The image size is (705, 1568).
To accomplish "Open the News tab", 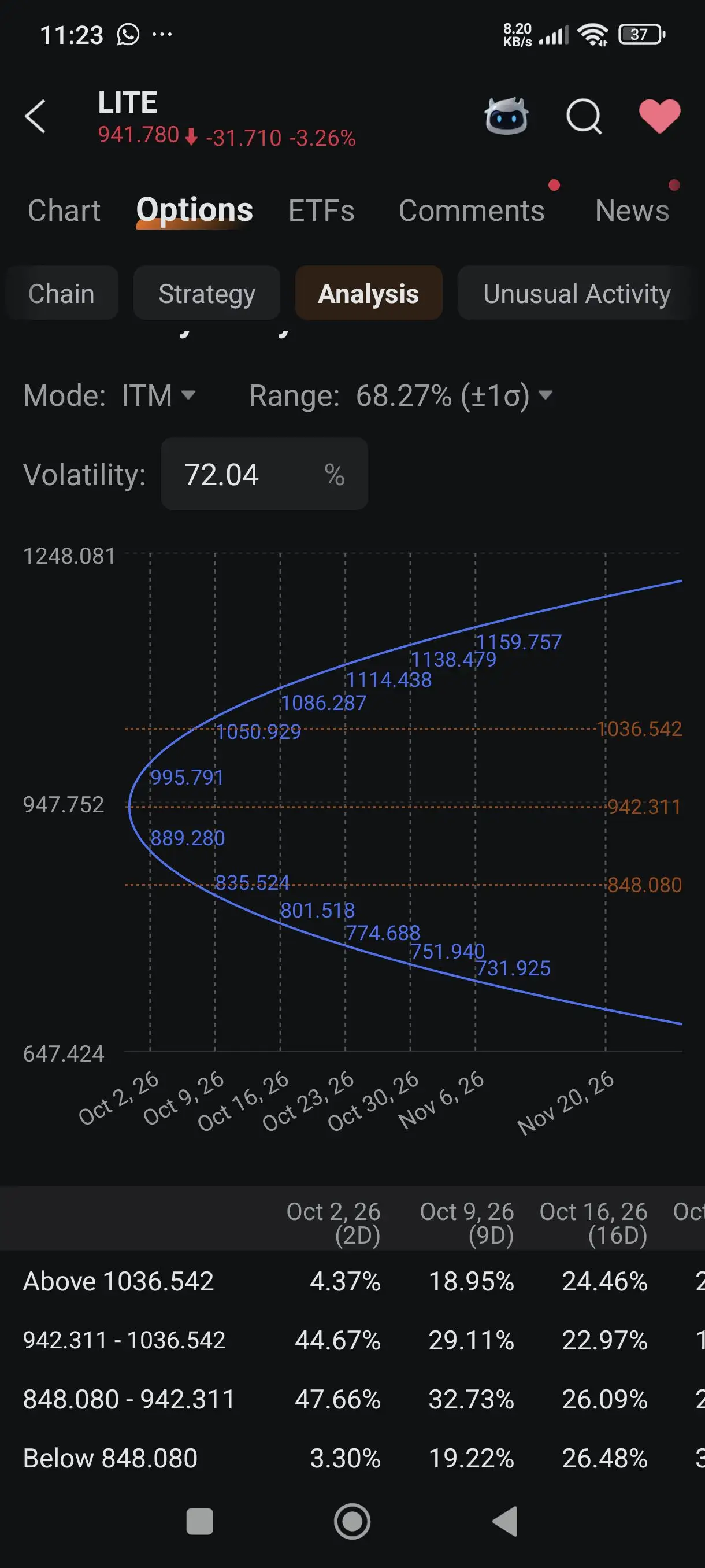I will (632, 210).
